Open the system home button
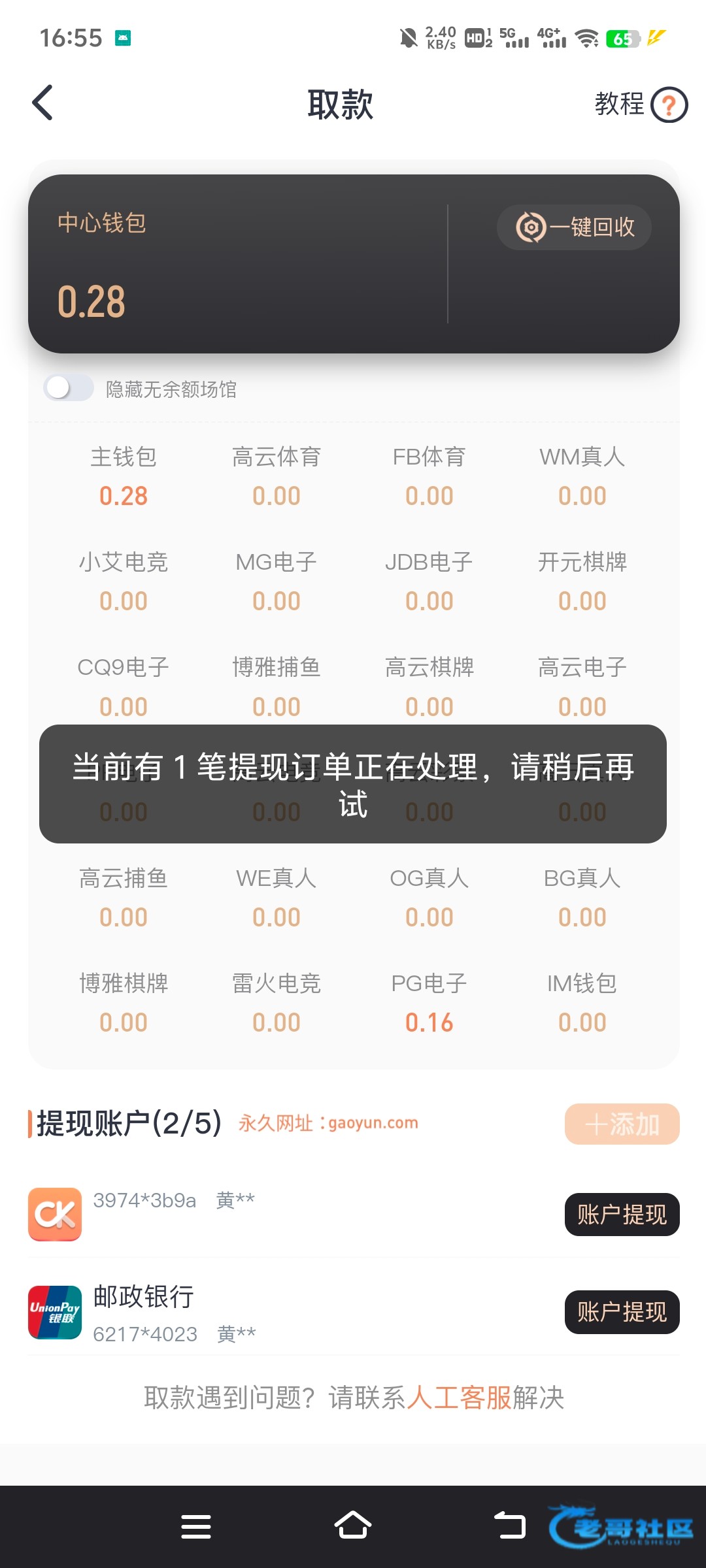This screenshot has width=706, height=1568. tap(353, 1526)
